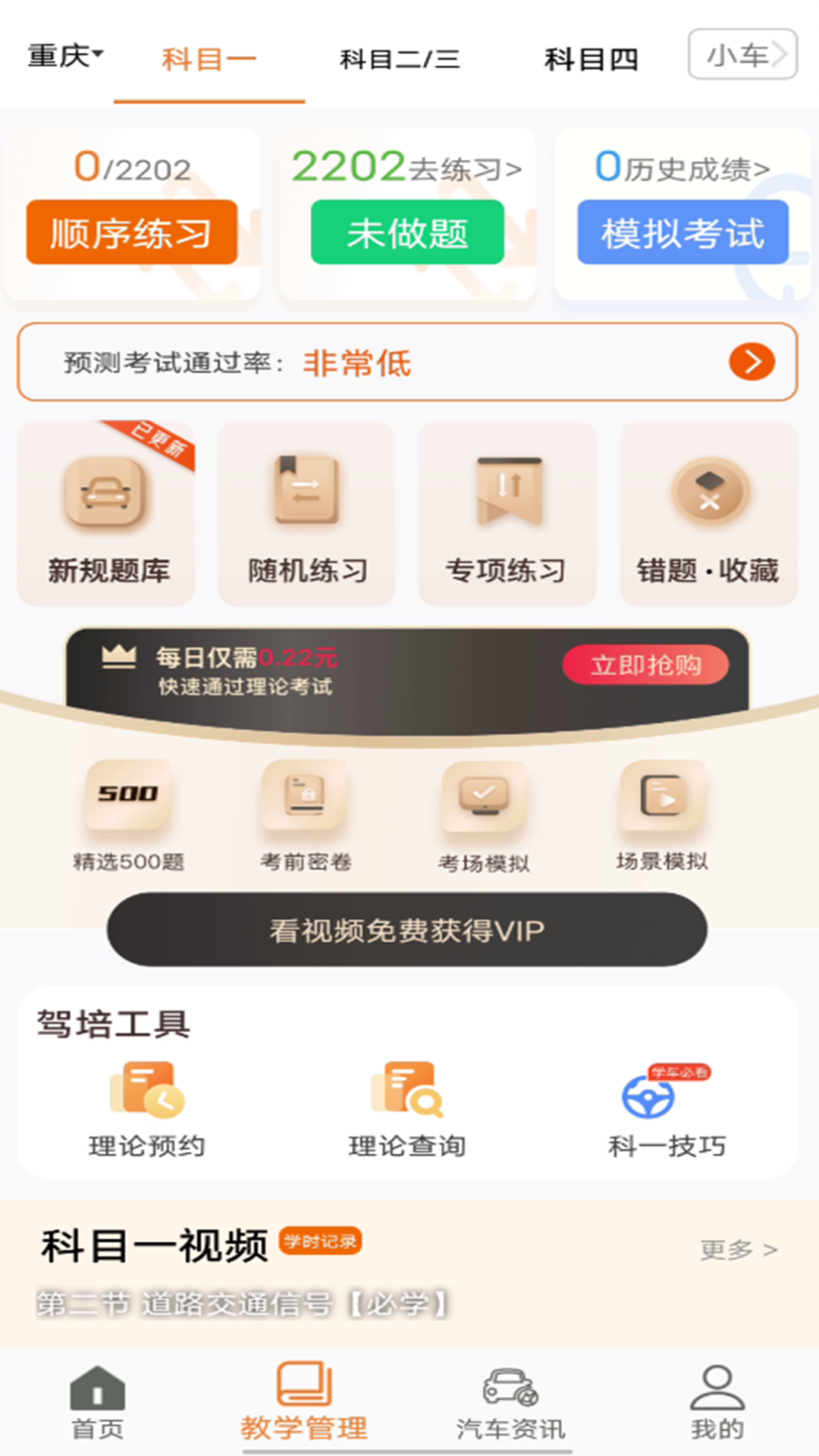Open the predicted pass rate arrow
Image resolution: width=819 pixels, height=1456 pixels.
[752, 362]
